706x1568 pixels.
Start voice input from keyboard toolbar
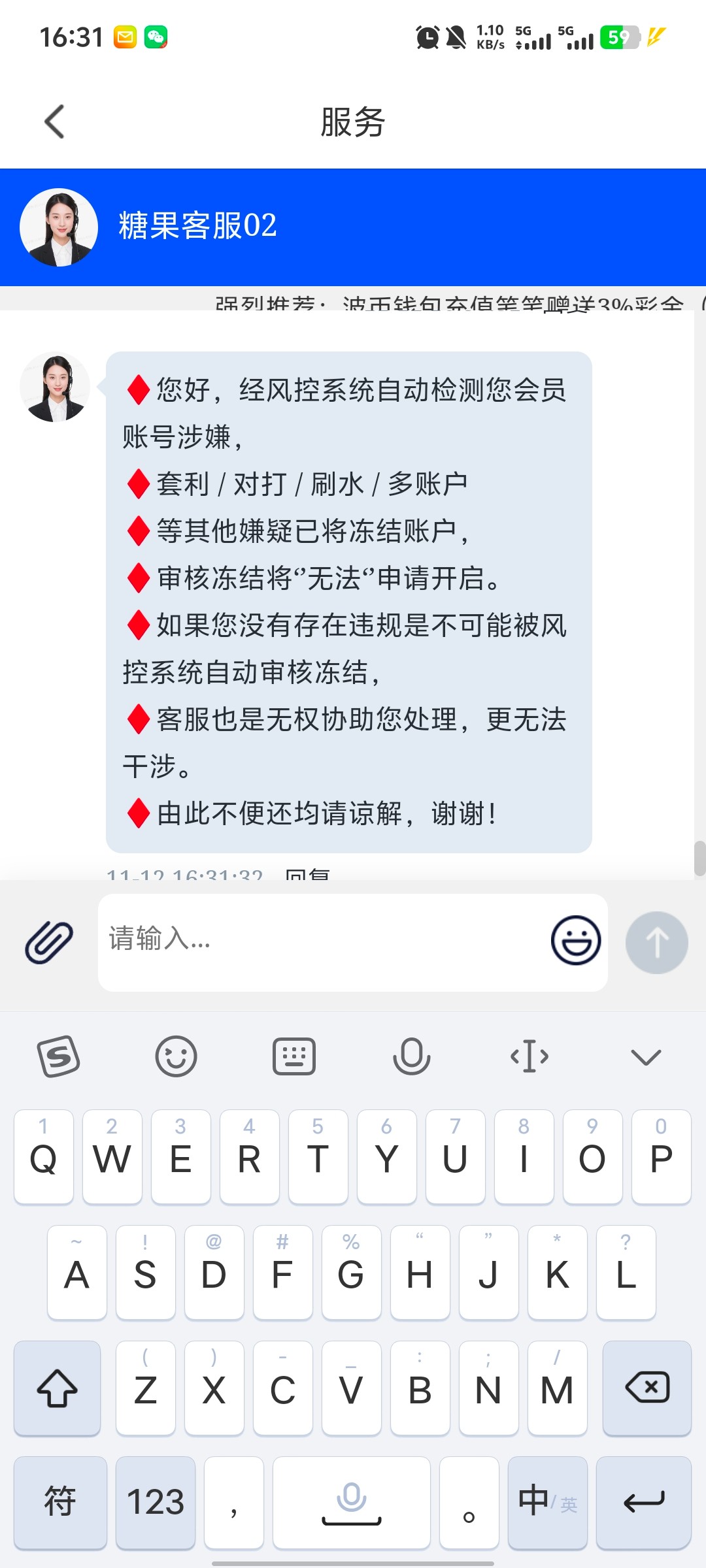[x=411, y=1056]
